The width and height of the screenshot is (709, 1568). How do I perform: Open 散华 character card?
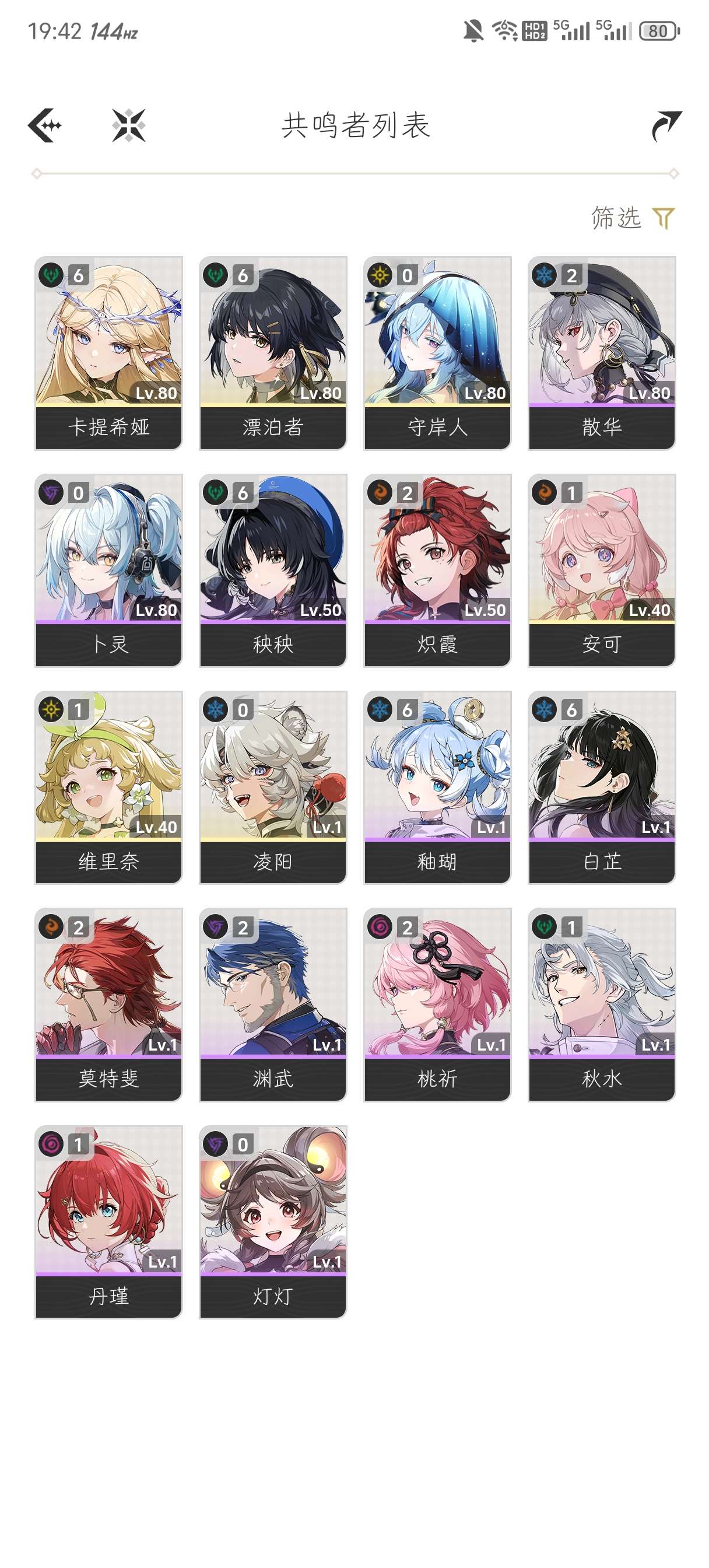pos(601,353)
